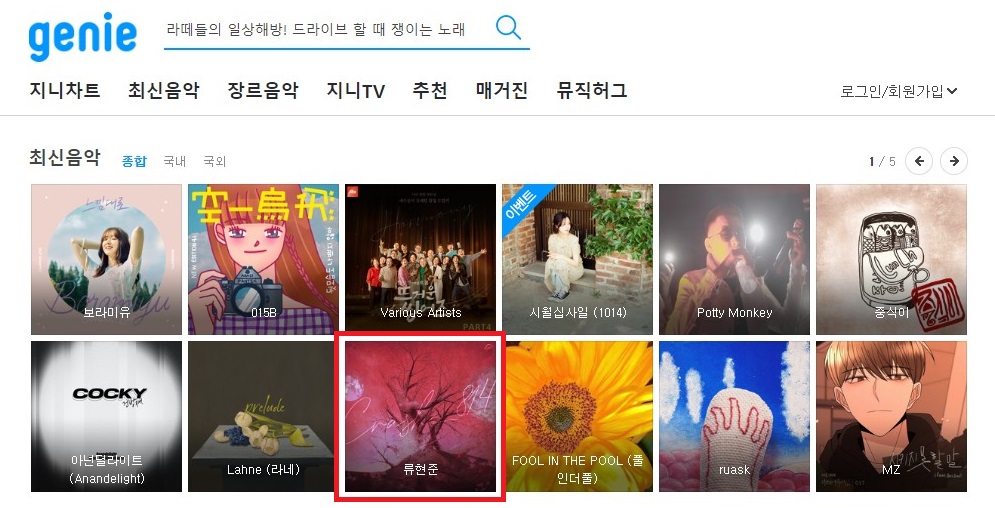Go to 매거진

[x=502, y=91]
